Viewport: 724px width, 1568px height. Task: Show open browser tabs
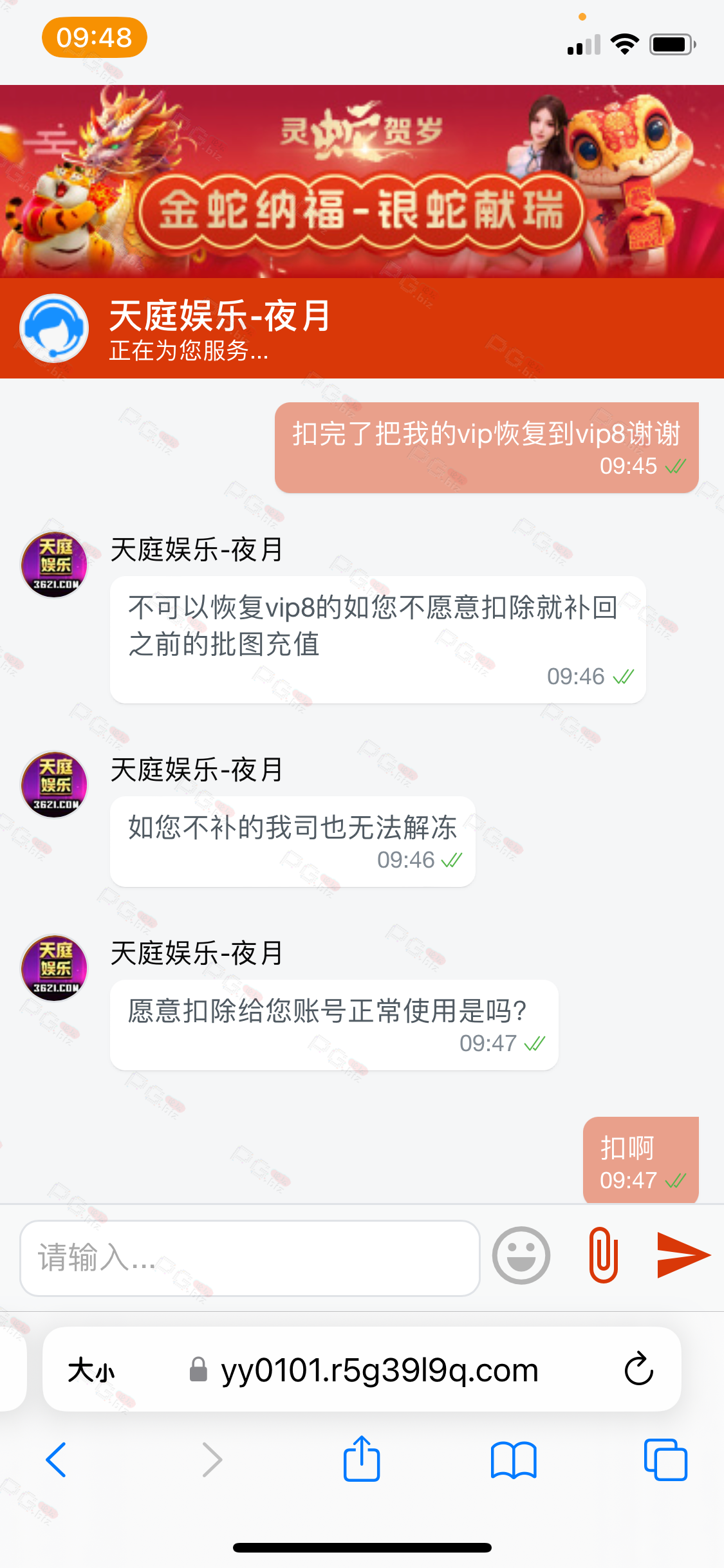click(x=665, y=1459)
